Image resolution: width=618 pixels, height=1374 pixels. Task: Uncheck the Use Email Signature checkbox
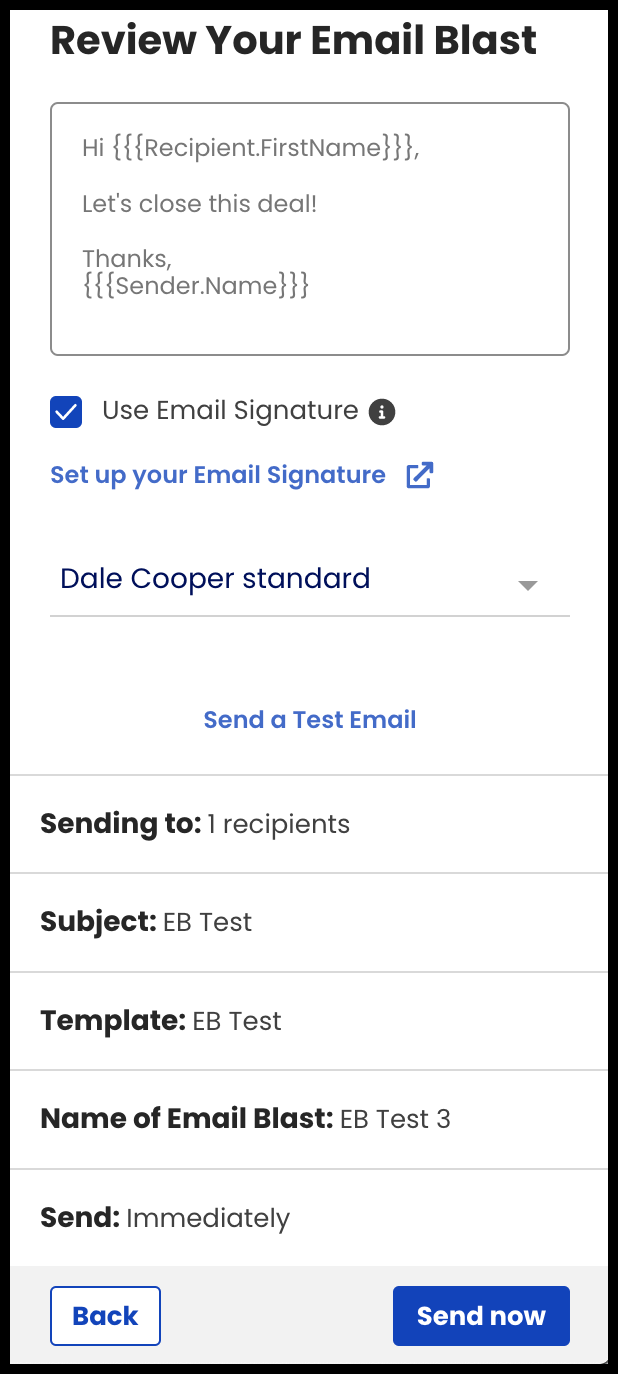[x=66, y=412]
